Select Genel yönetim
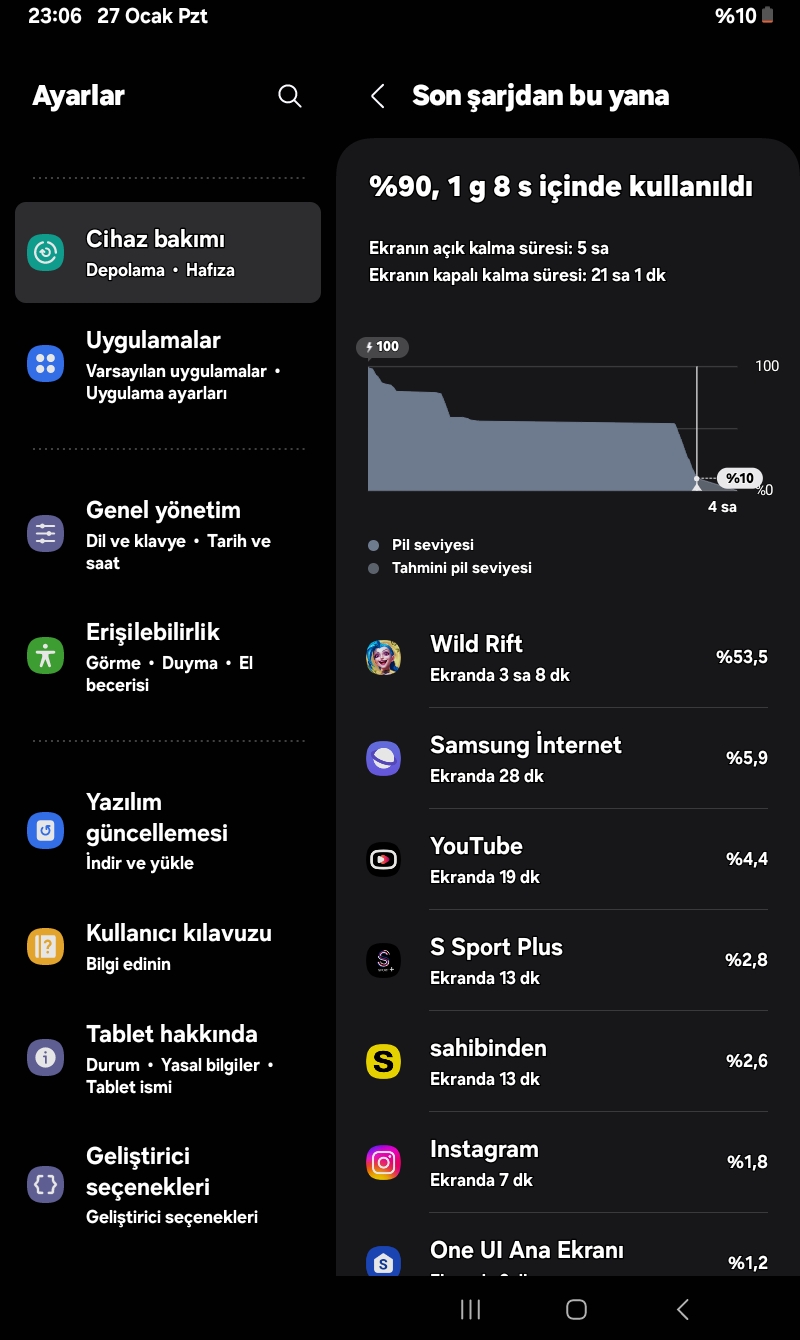This screenshot has height=1340, width=800. [168, 535]
